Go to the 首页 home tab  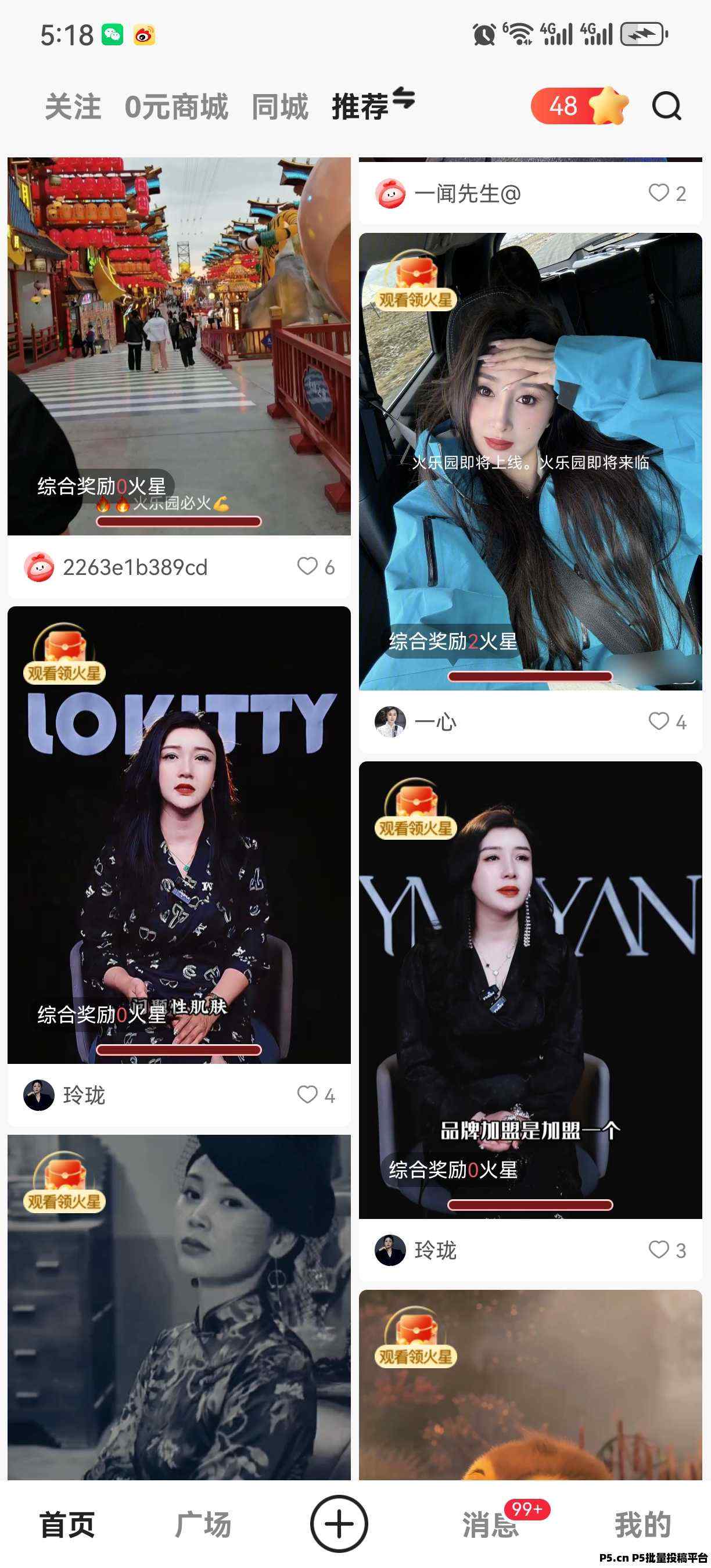pos(67,1524)
